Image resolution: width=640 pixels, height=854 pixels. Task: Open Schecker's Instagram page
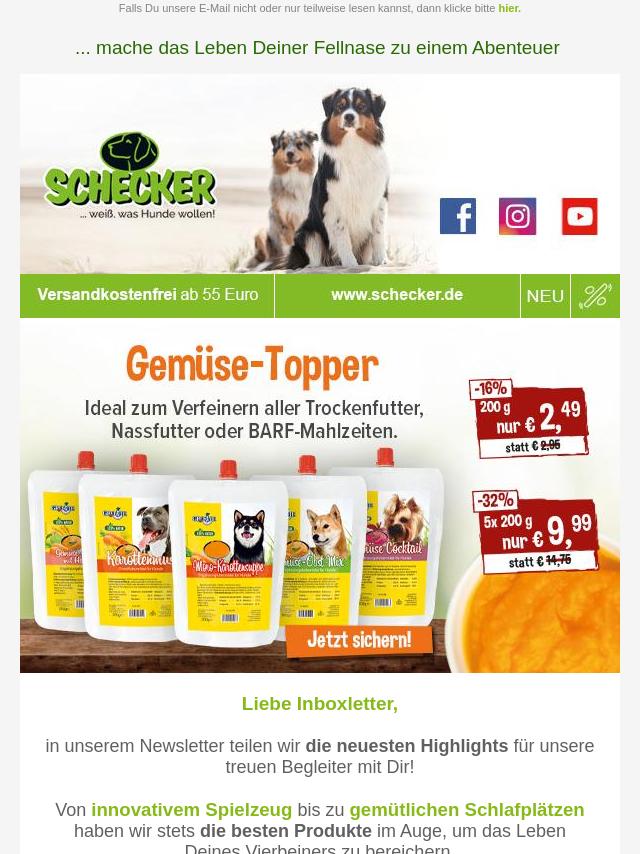coord(517,216)
